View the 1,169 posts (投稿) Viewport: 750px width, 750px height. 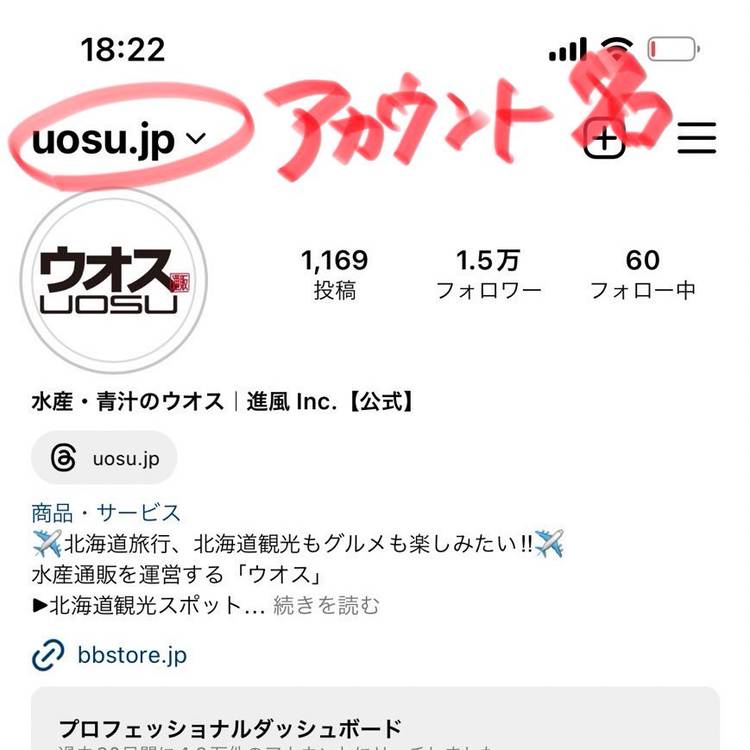click(x=334, y=275)
